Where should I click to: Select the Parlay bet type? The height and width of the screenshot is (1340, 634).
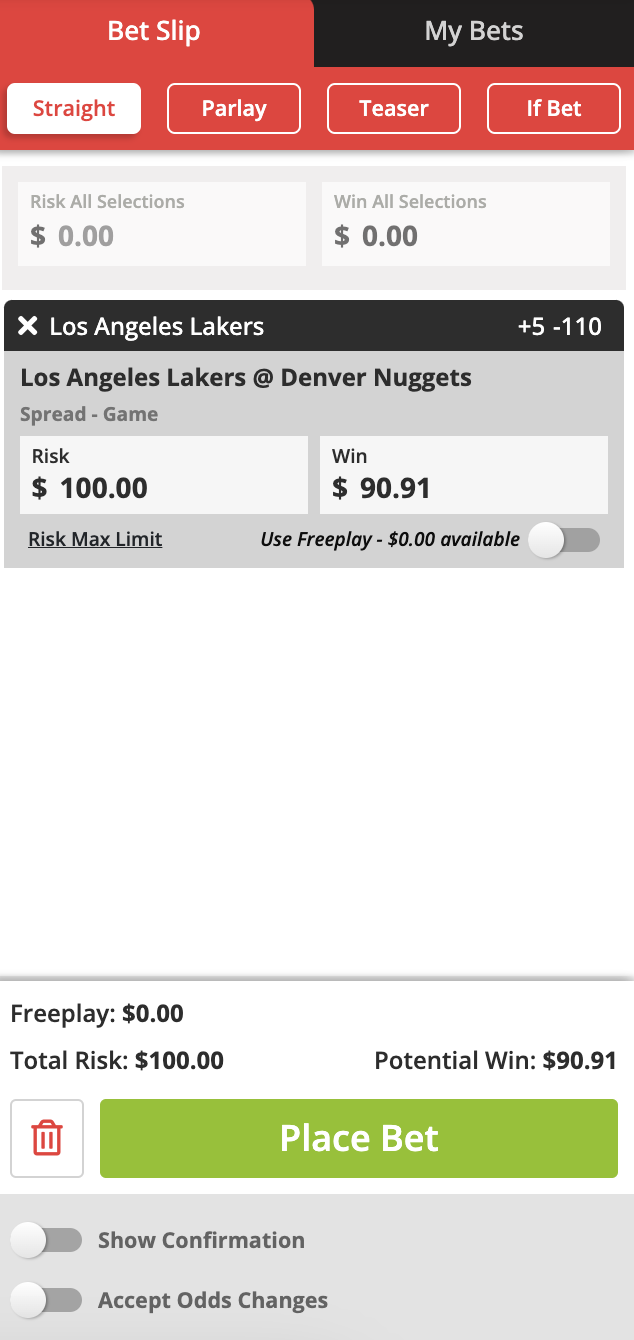click(234, 108)
